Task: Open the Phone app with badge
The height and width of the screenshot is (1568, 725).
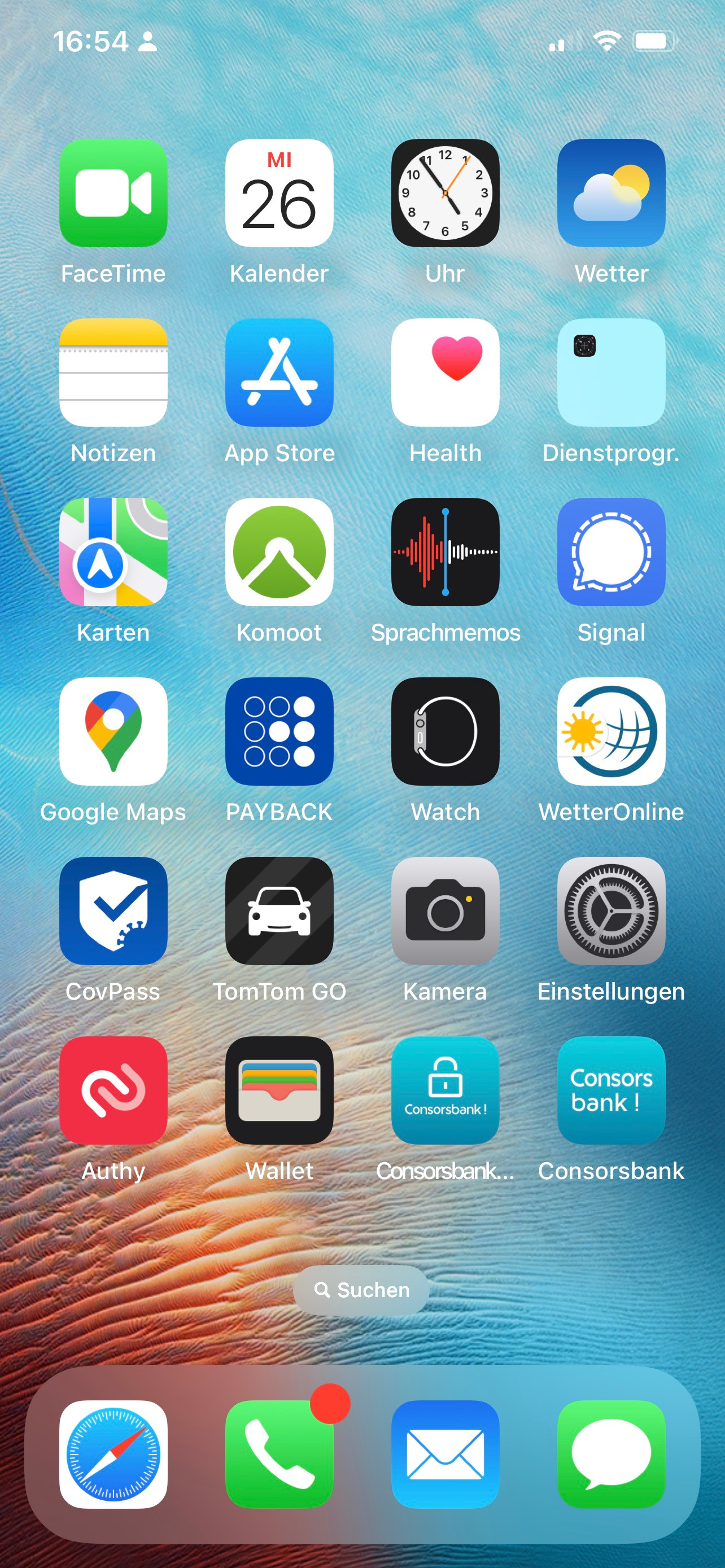Action: tap(279, 1454)
